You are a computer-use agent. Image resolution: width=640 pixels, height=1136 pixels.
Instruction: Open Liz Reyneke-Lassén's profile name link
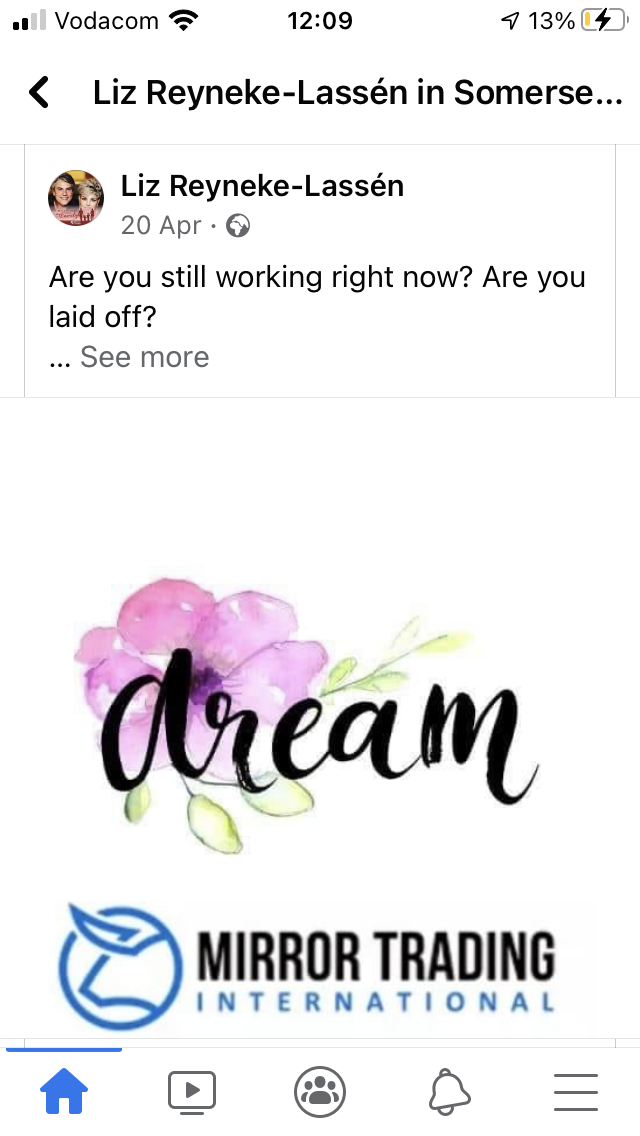[x=262, y=186]
